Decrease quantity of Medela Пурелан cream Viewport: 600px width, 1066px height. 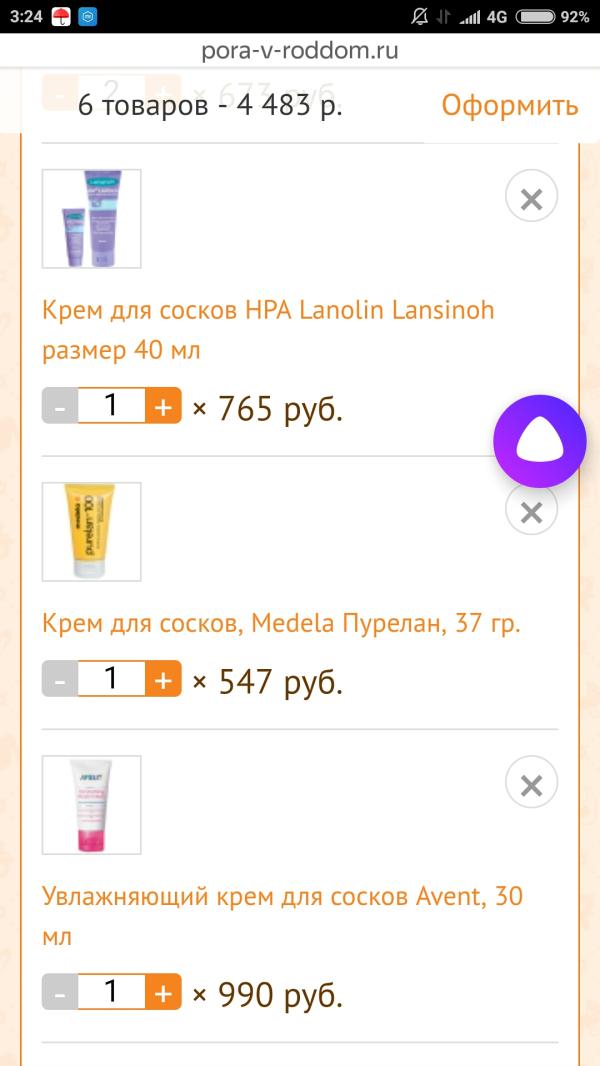pyautogui.click(x=60, y=679)
